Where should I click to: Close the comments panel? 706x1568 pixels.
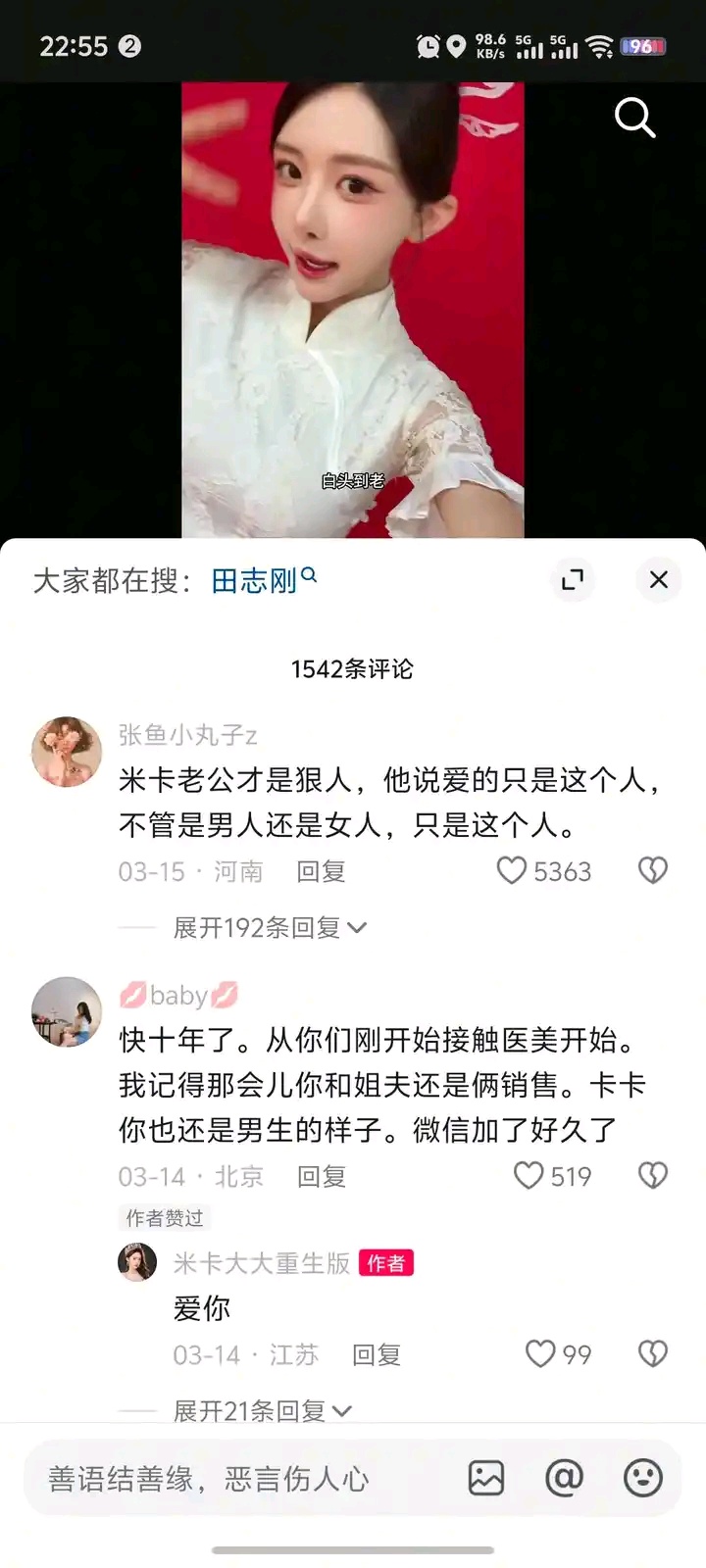pos(658,579)
